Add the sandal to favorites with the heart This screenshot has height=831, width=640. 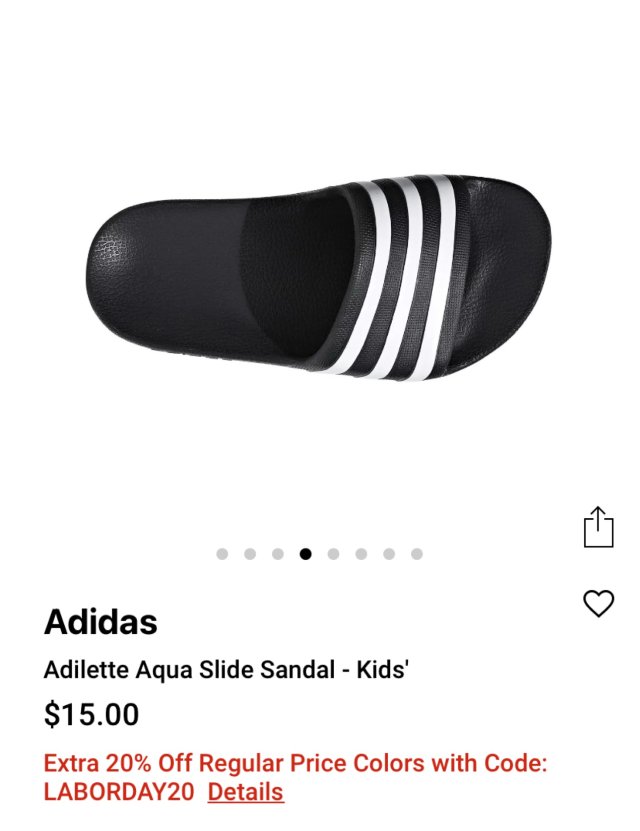[x=598, y=603]
